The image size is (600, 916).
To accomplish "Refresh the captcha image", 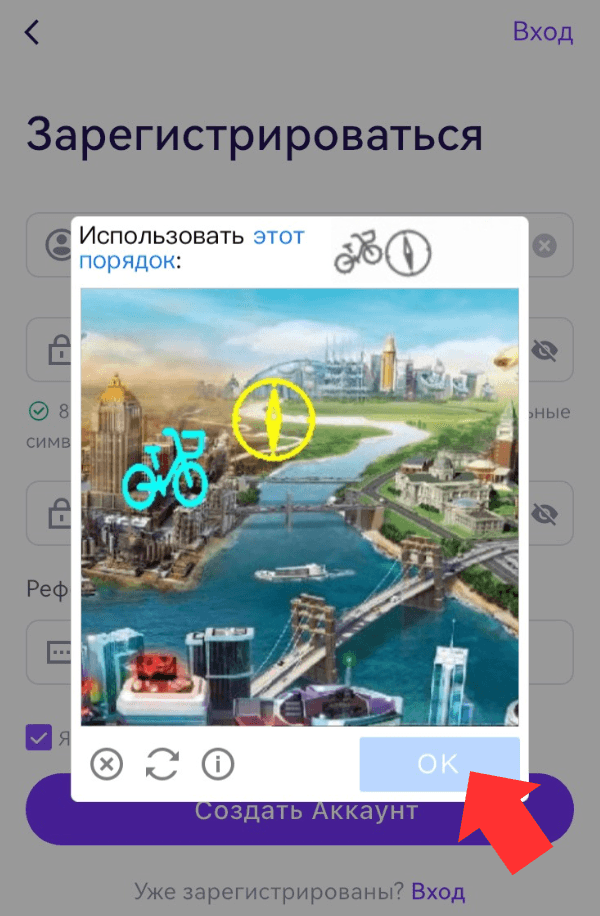I will [162, 765].
